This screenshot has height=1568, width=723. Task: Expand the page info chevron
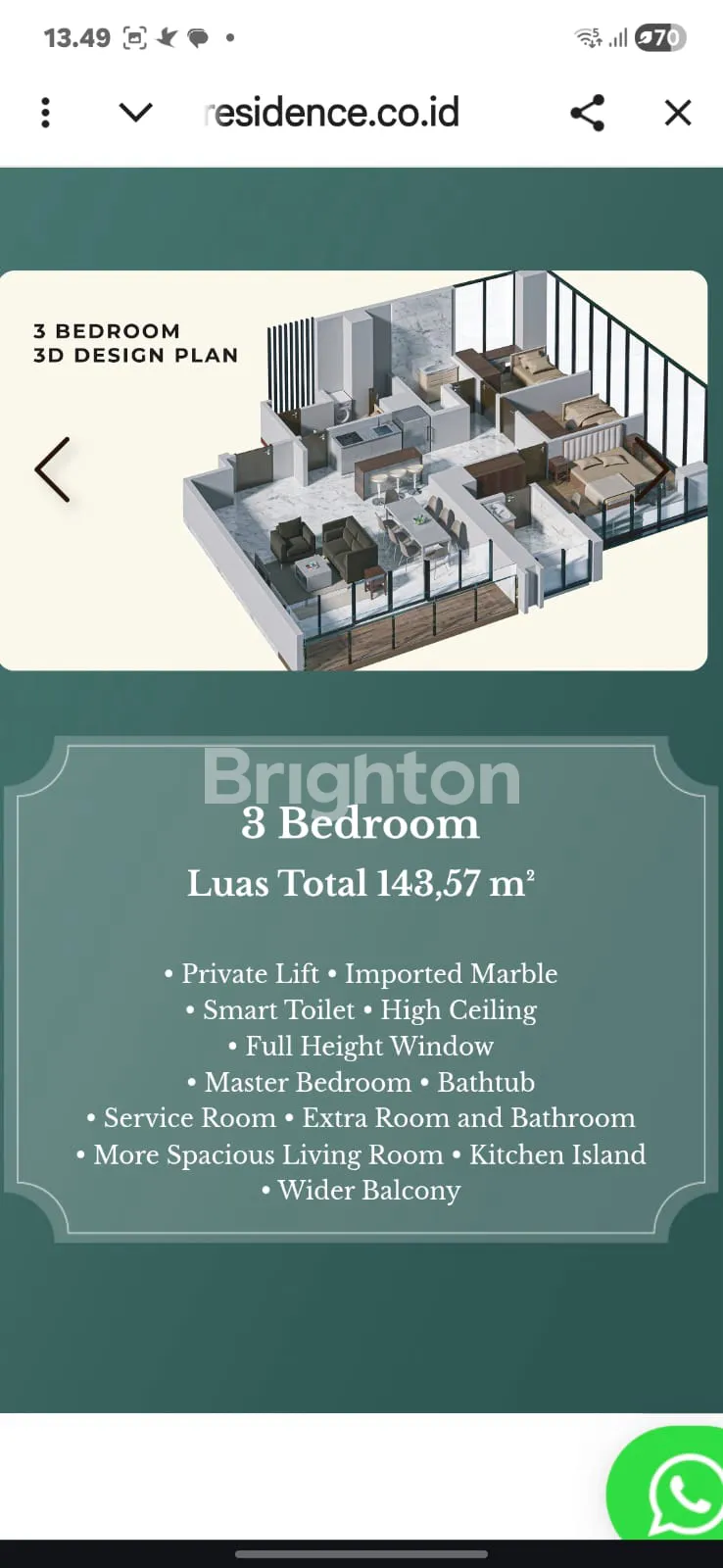[135, 113]
